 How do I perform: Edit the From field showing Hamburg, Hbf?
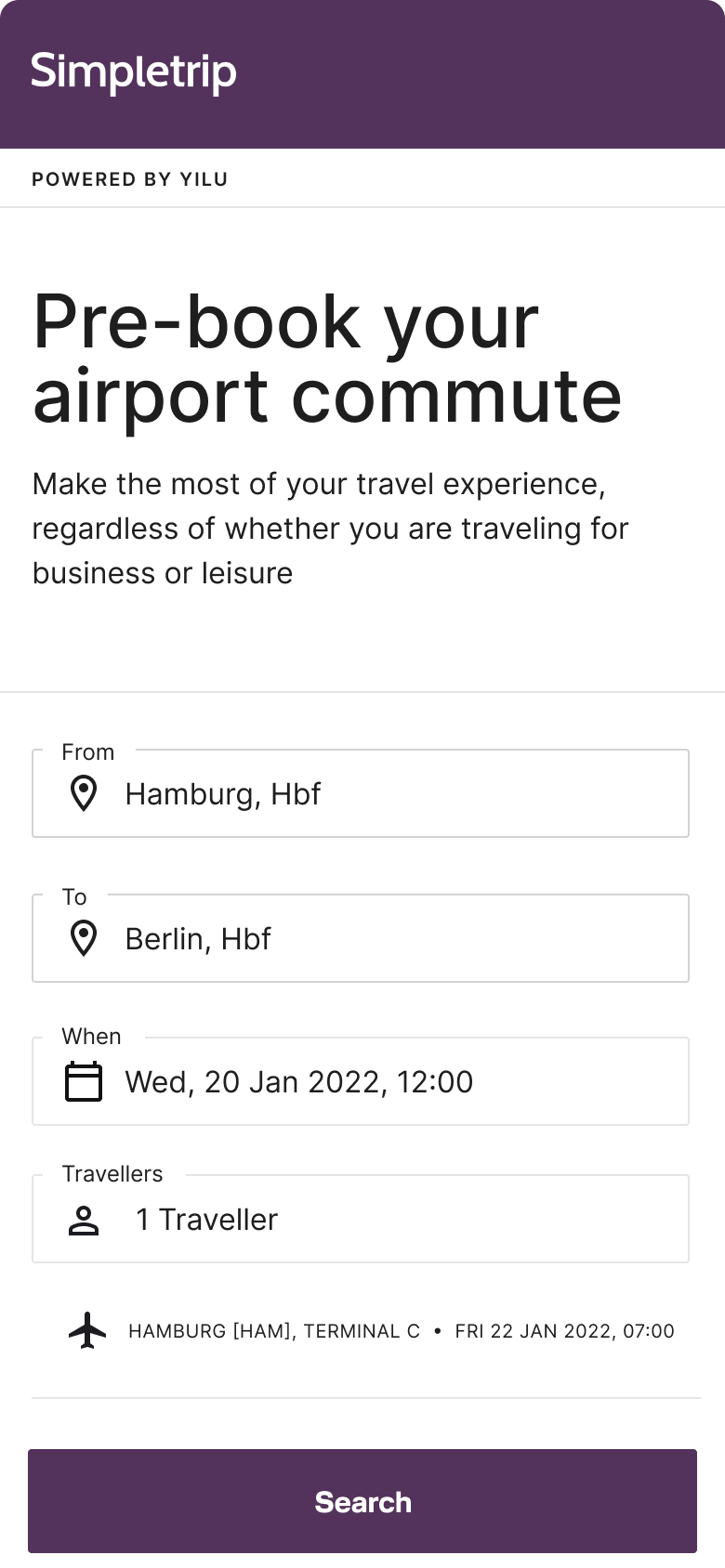tap(361, 794)
